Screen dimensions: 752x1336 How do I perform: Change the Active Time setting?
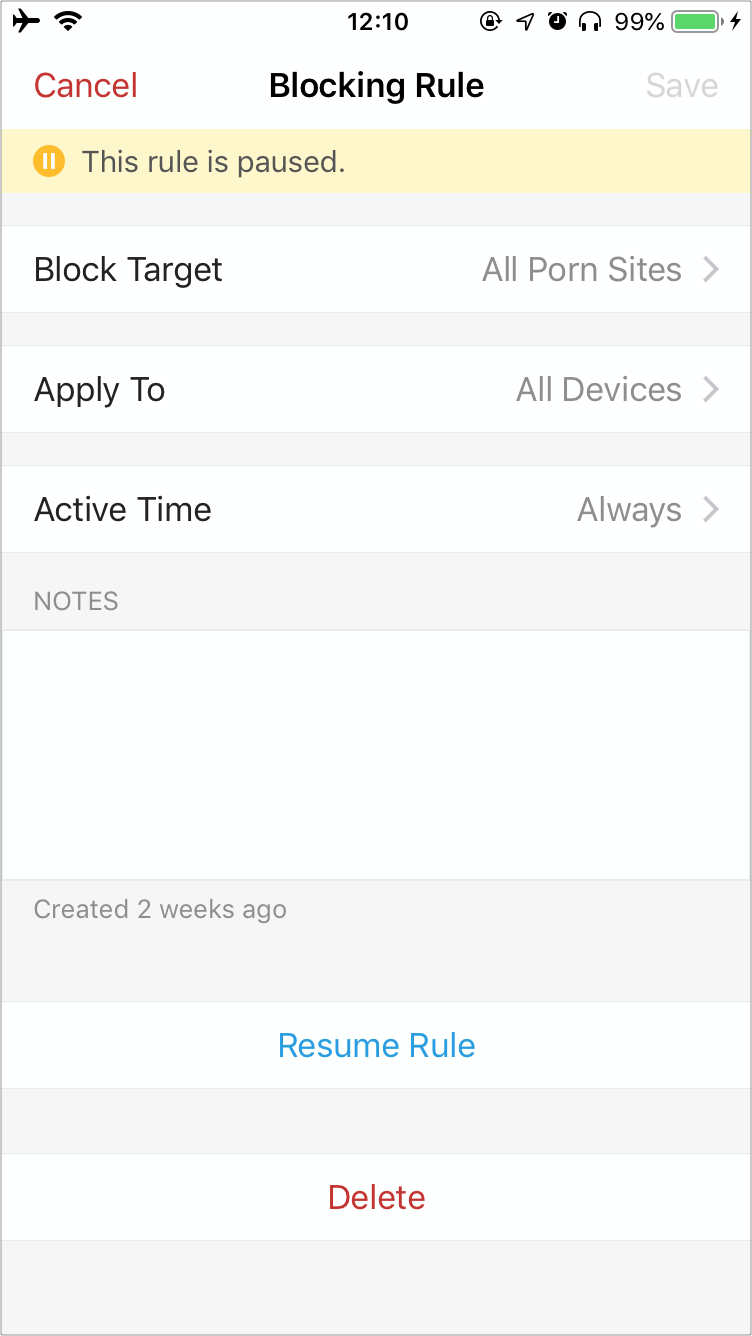coord(376,509)
